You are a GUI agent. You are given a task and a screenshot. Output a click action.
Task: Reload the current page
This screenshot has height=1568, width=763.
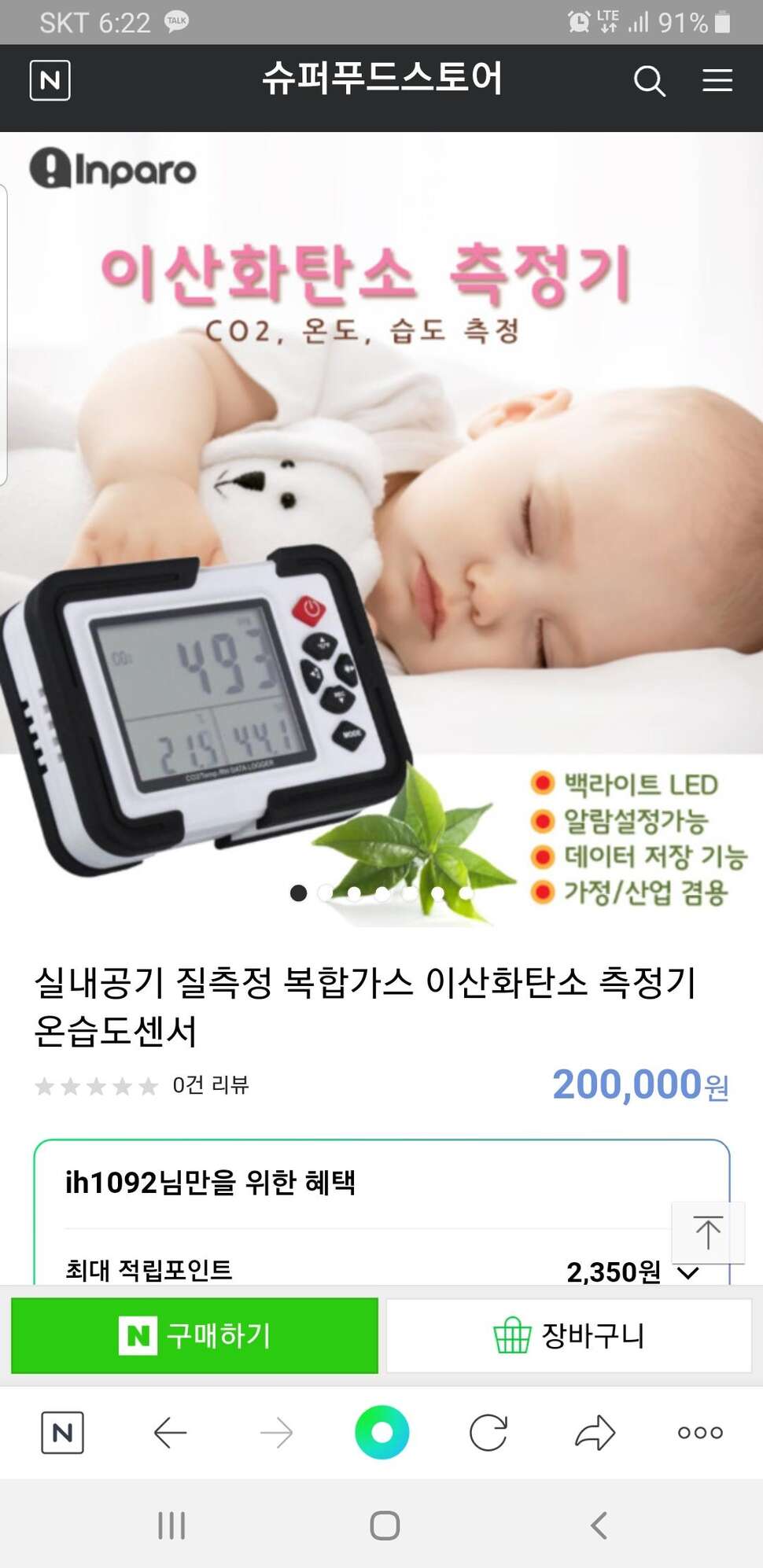click(x=488, y=1432)
